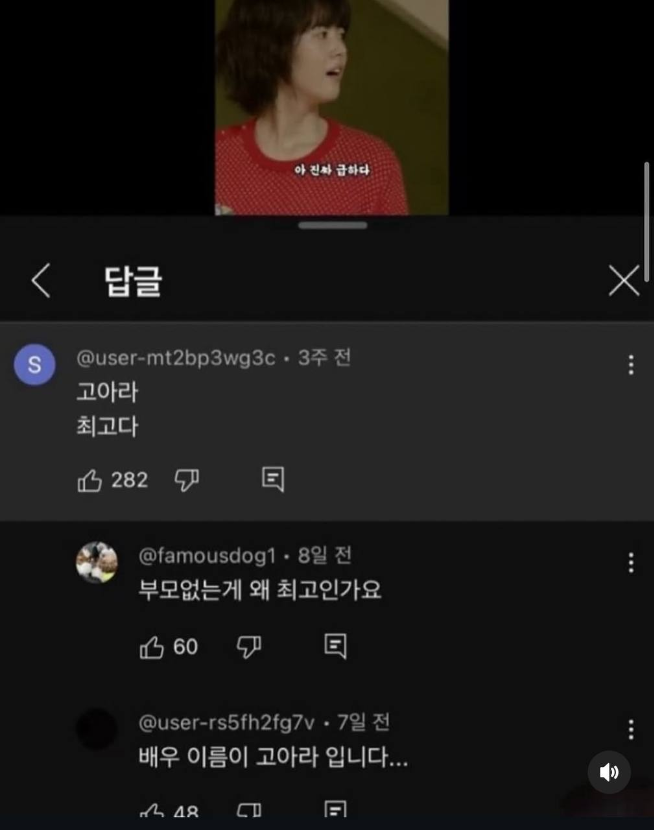Tap the video playing above the replies
The width and height of the screenshot is (654, 830).
(x=332, y=106)
